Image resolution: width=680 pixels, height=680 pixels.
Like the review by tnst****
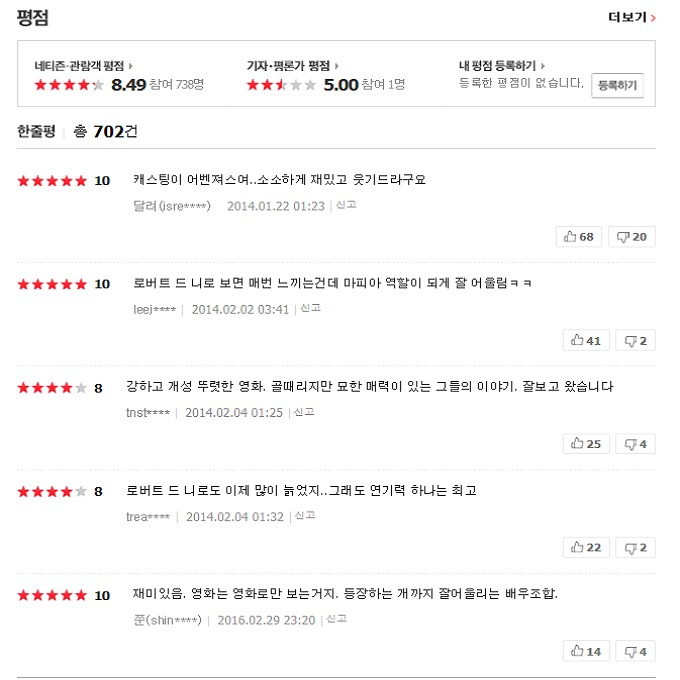586,444
